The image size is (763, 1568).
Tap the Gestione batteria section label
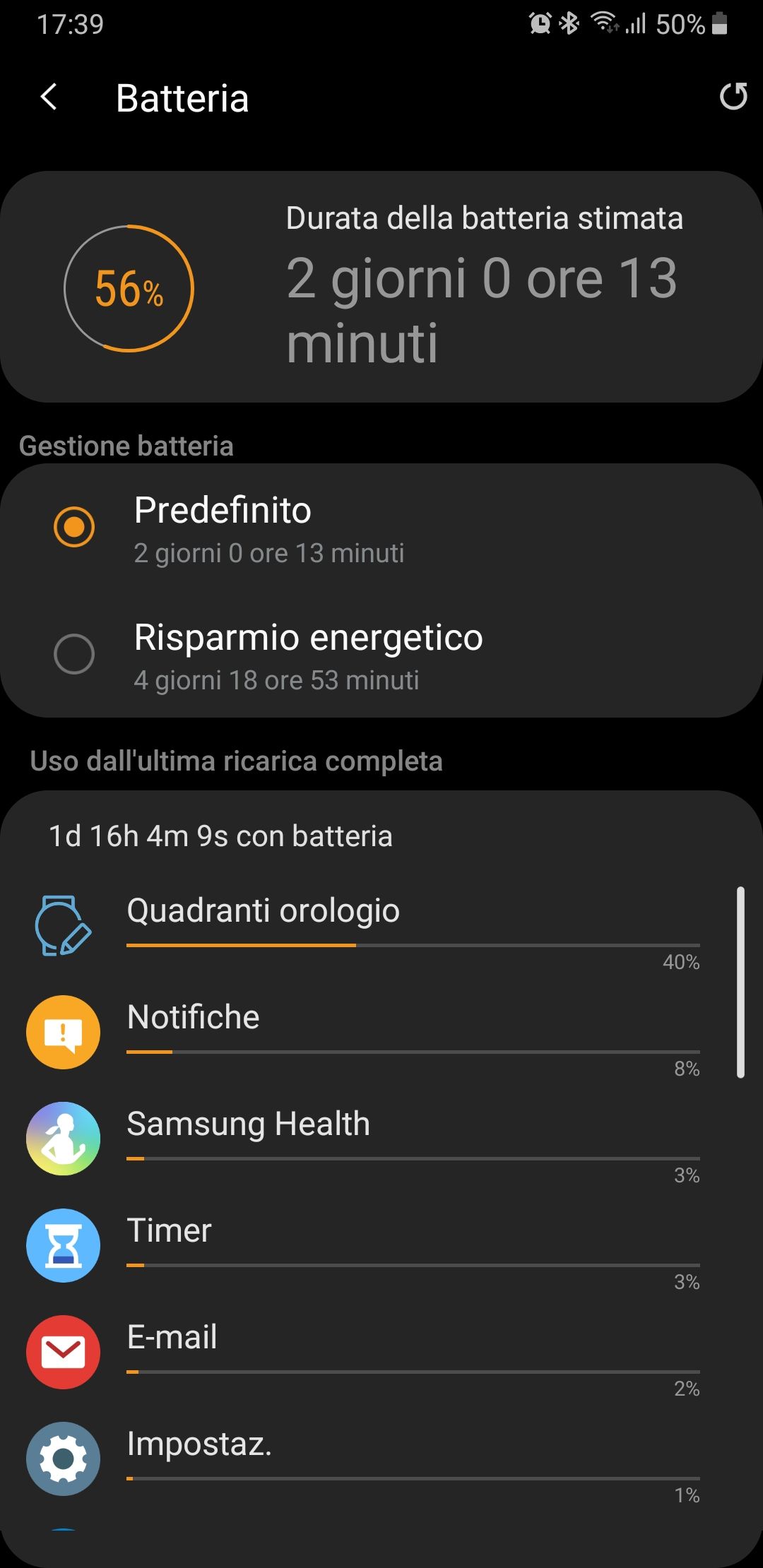point(126,446)
